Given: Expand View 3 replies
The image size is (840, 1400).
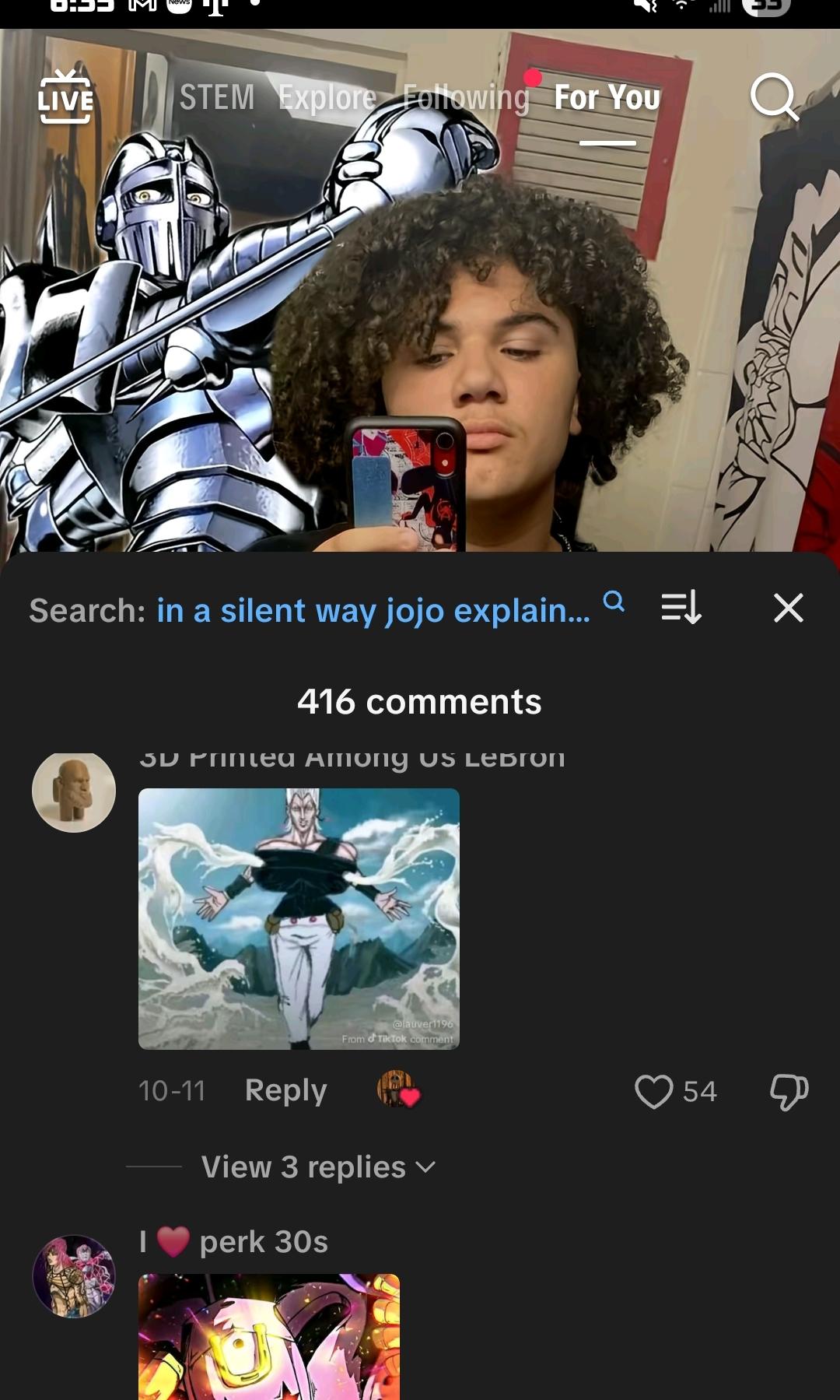Looking at the screenshot, I should 317,1167.
